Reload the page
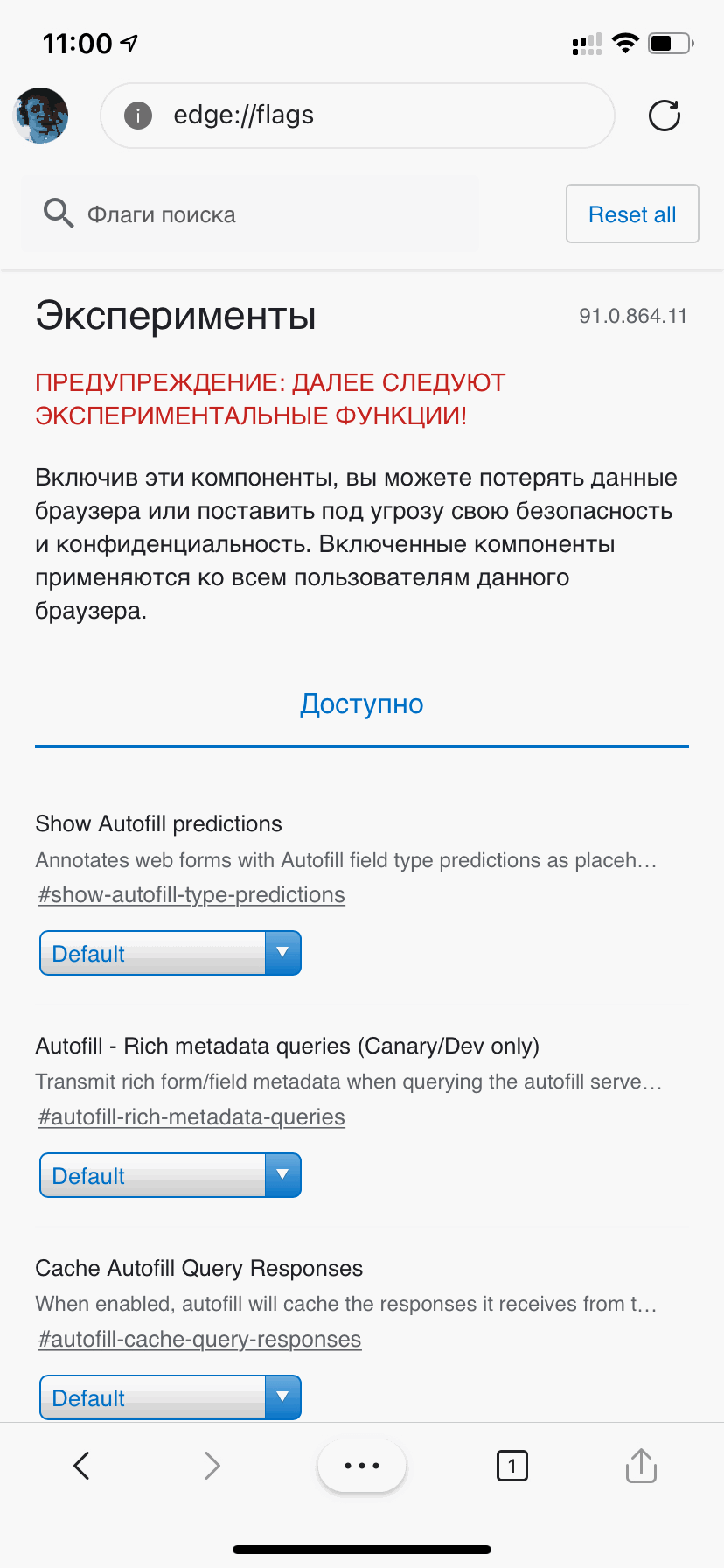The height and width of the screenshot is (1568, 724). pos(665,115)
